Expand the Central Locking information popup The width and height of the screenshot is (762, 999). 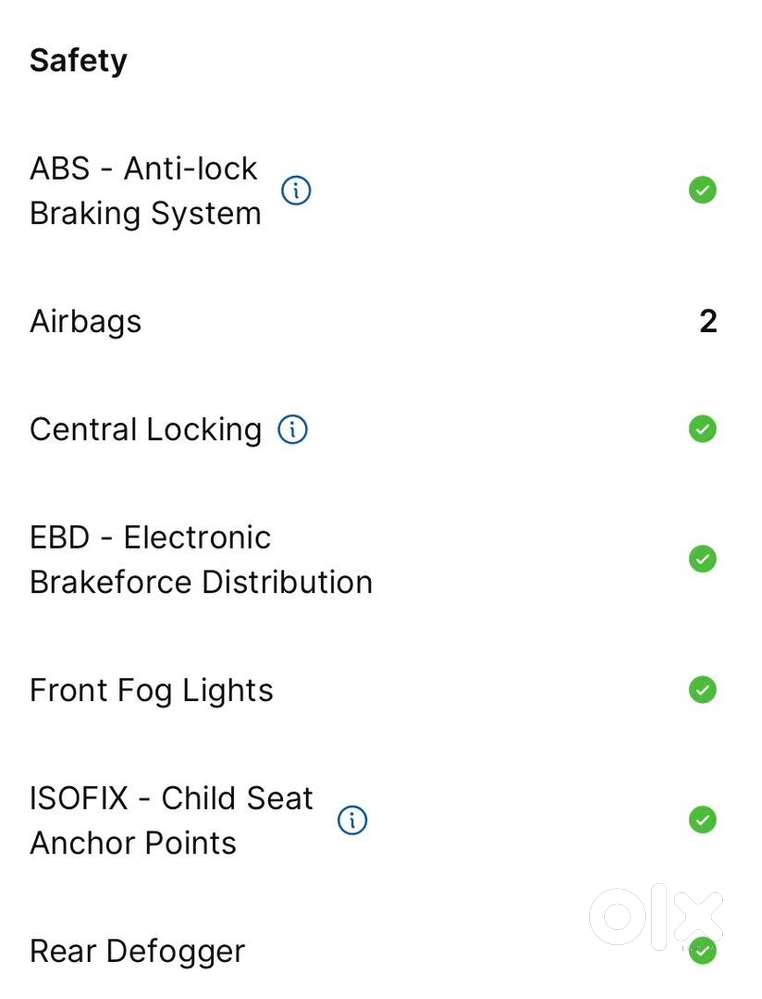(292, 429)
